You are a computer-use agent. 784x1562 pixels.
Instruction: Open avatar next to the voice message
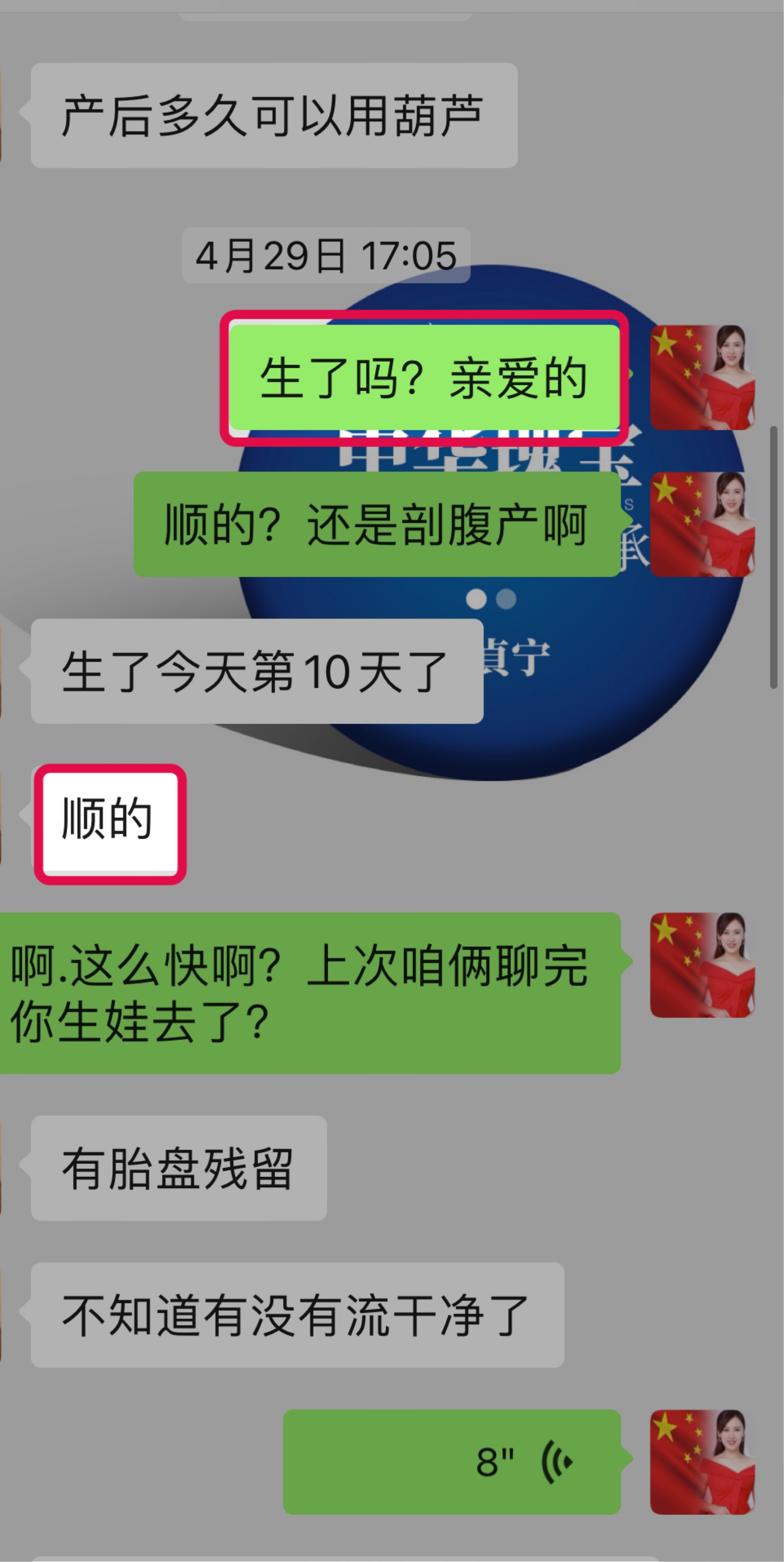click(x=702, y=1462)
